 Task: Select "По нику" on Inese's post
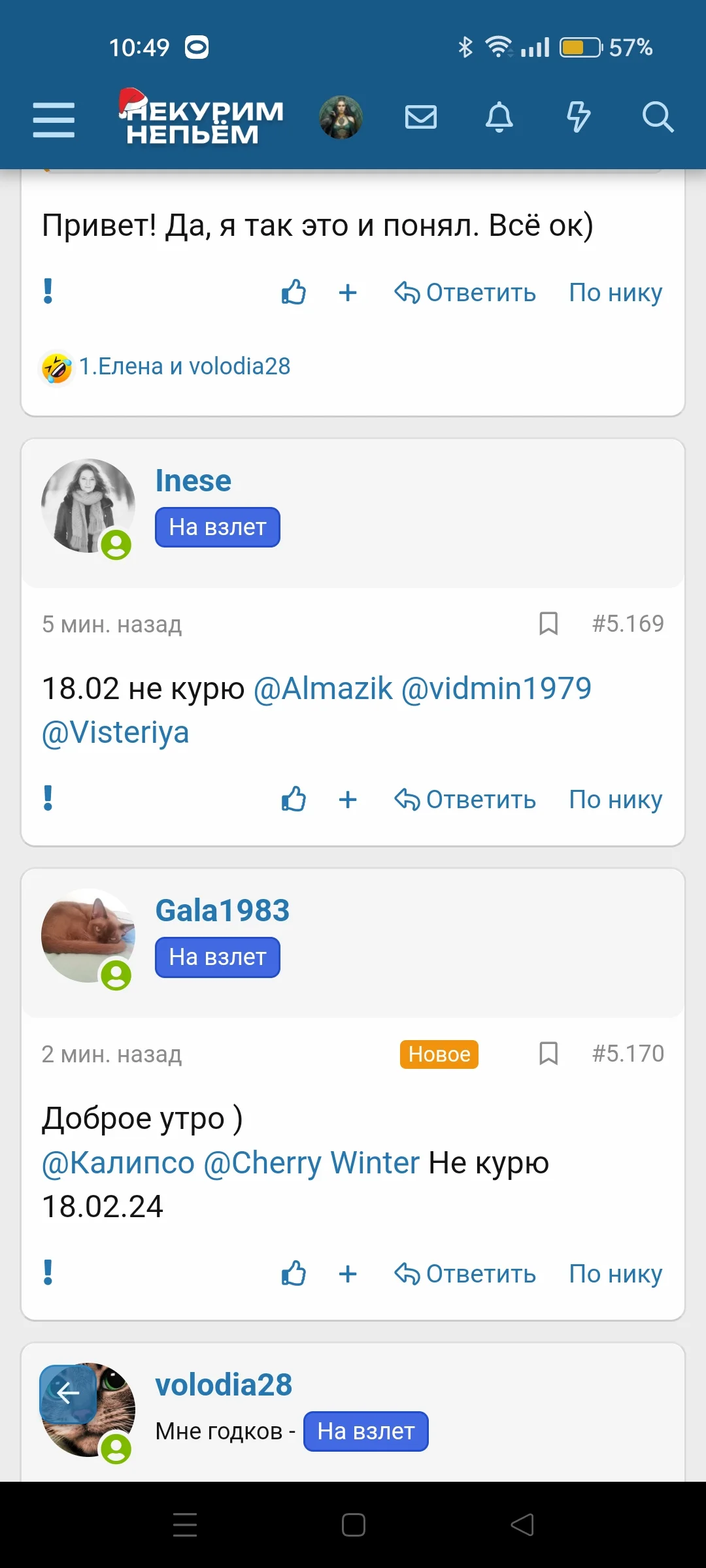[x=615, y=799]
